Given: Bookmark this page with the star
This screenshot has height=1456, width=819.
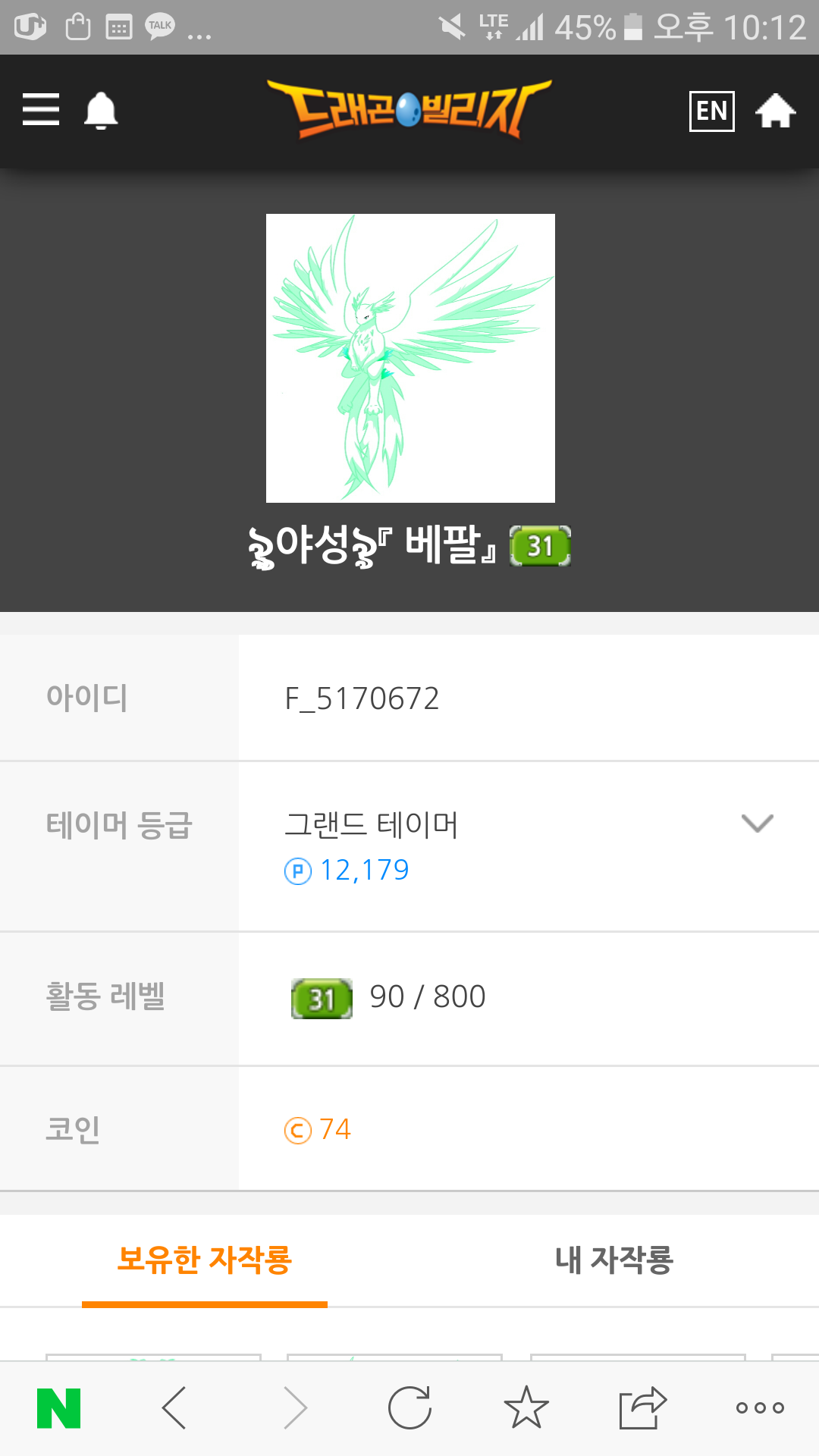Looking at the screenshot, I should click(x=526, y=1408).
